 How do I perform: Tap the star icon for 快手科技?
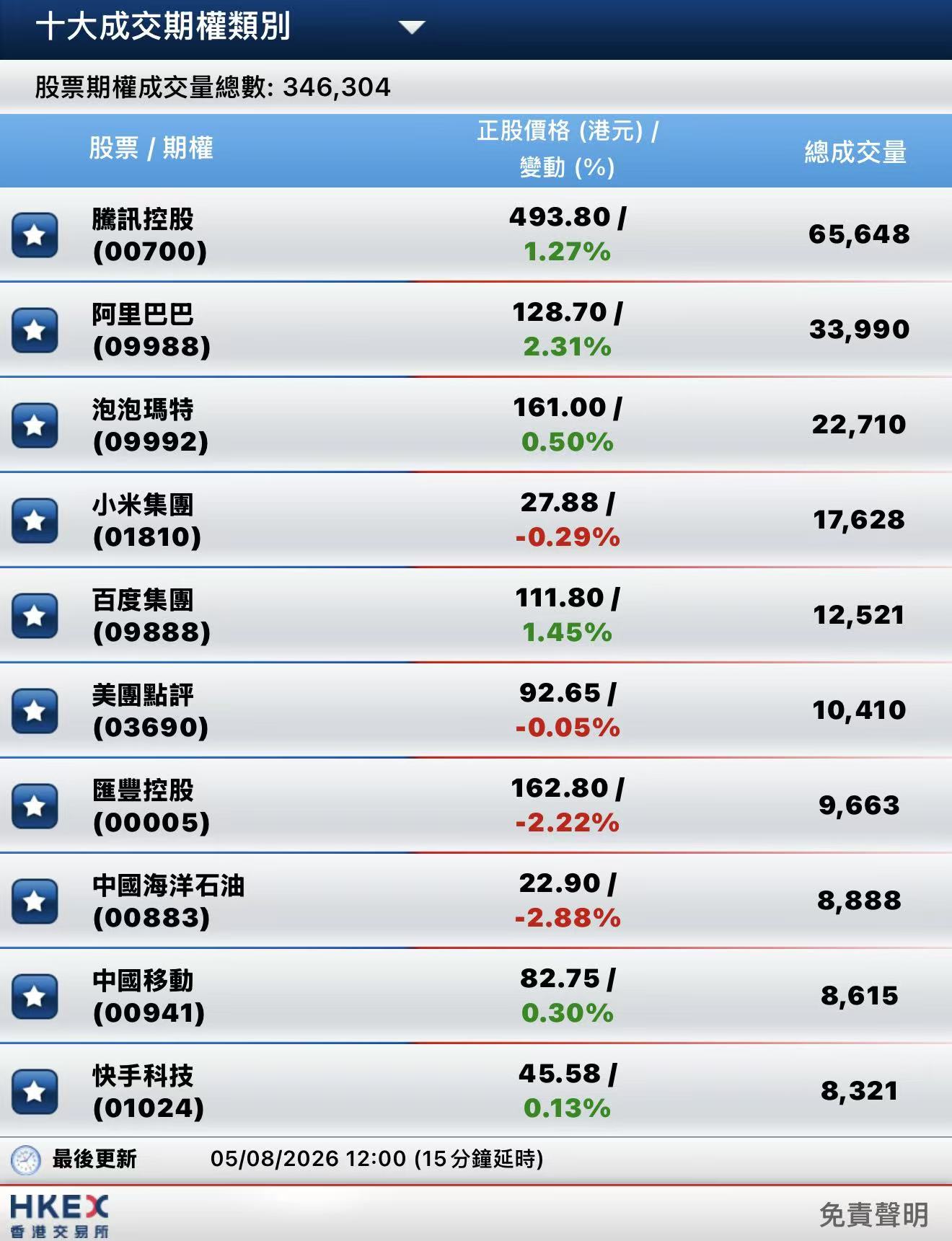[x=35, y=1092]
